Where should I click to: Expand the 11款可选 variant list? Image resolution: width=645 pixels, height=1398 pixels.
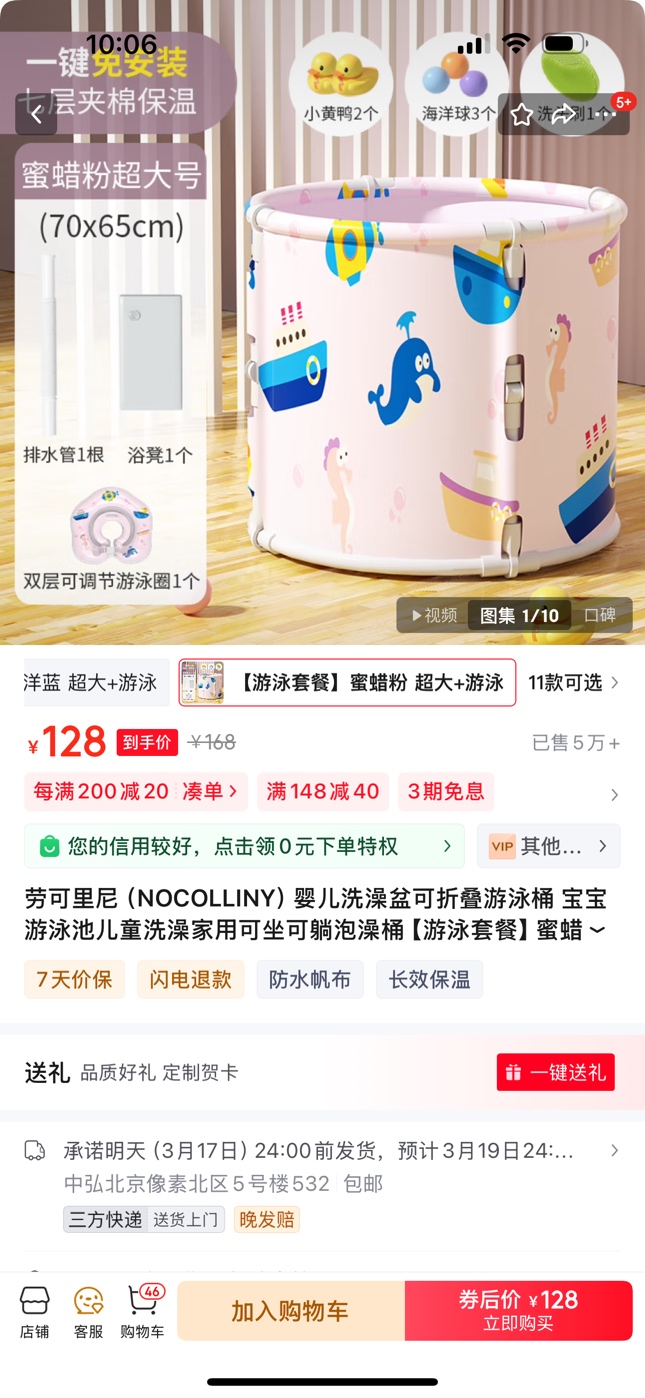(x=573, y=683)
